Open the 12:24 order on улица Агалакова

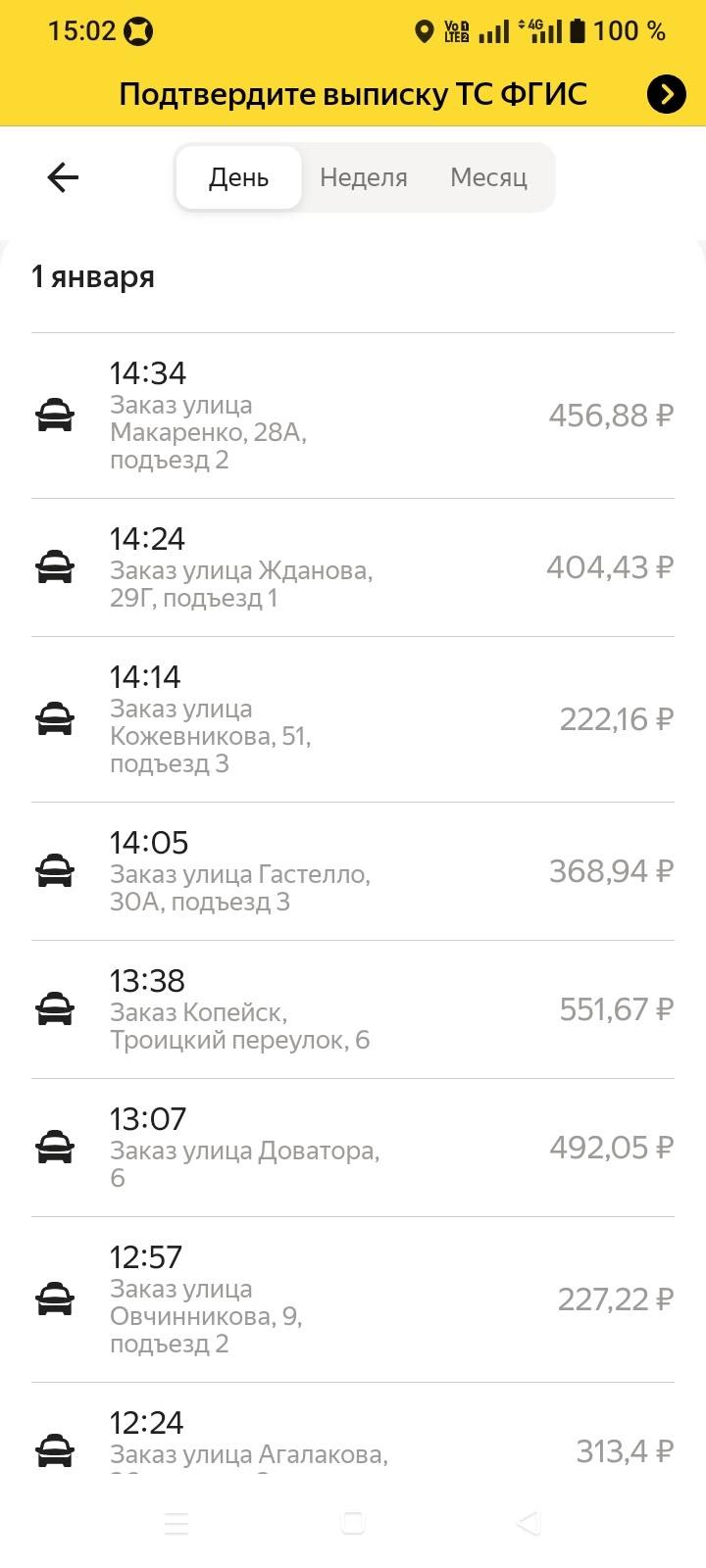coord(353,1439)
